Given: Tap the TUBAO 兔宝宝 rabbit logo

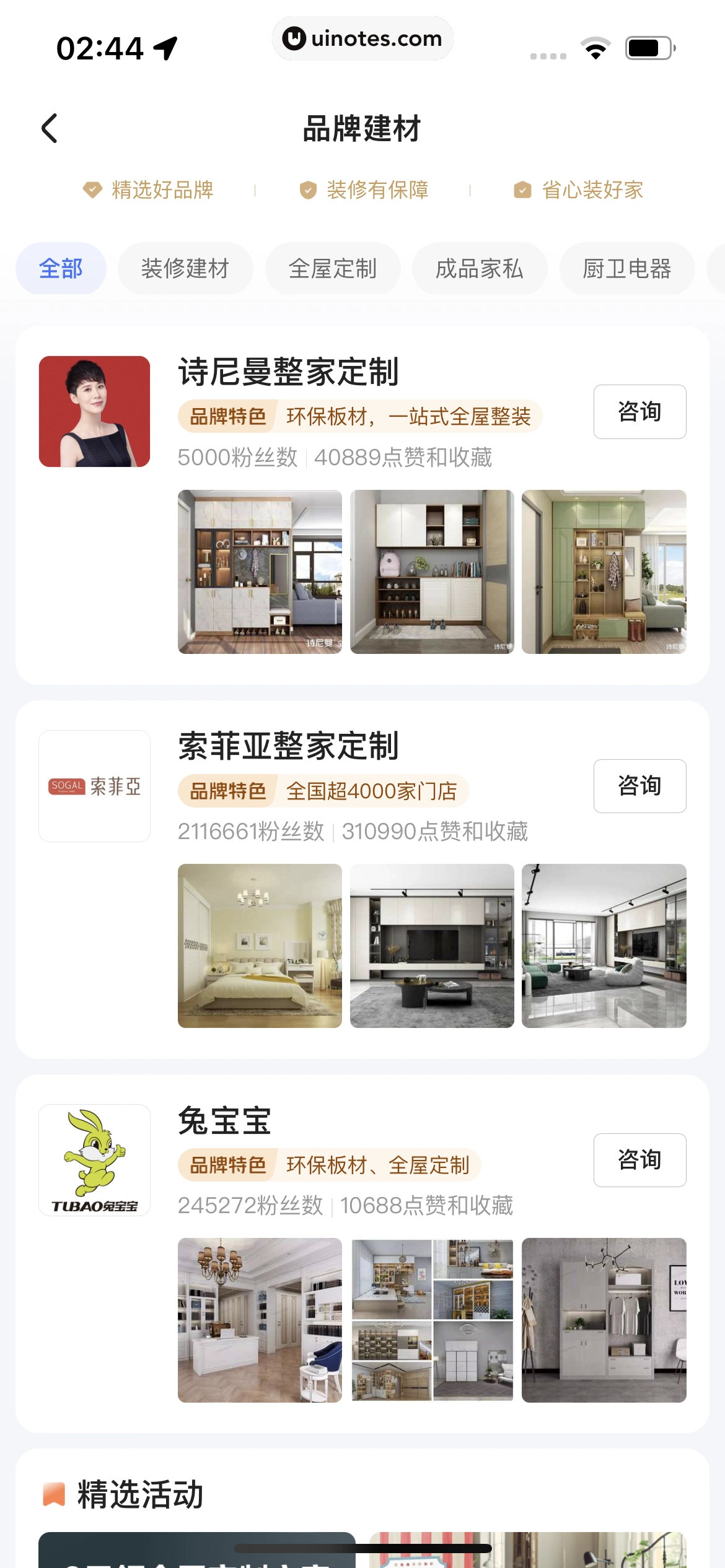Looking at the screenshot, I should coord(94,1160).
